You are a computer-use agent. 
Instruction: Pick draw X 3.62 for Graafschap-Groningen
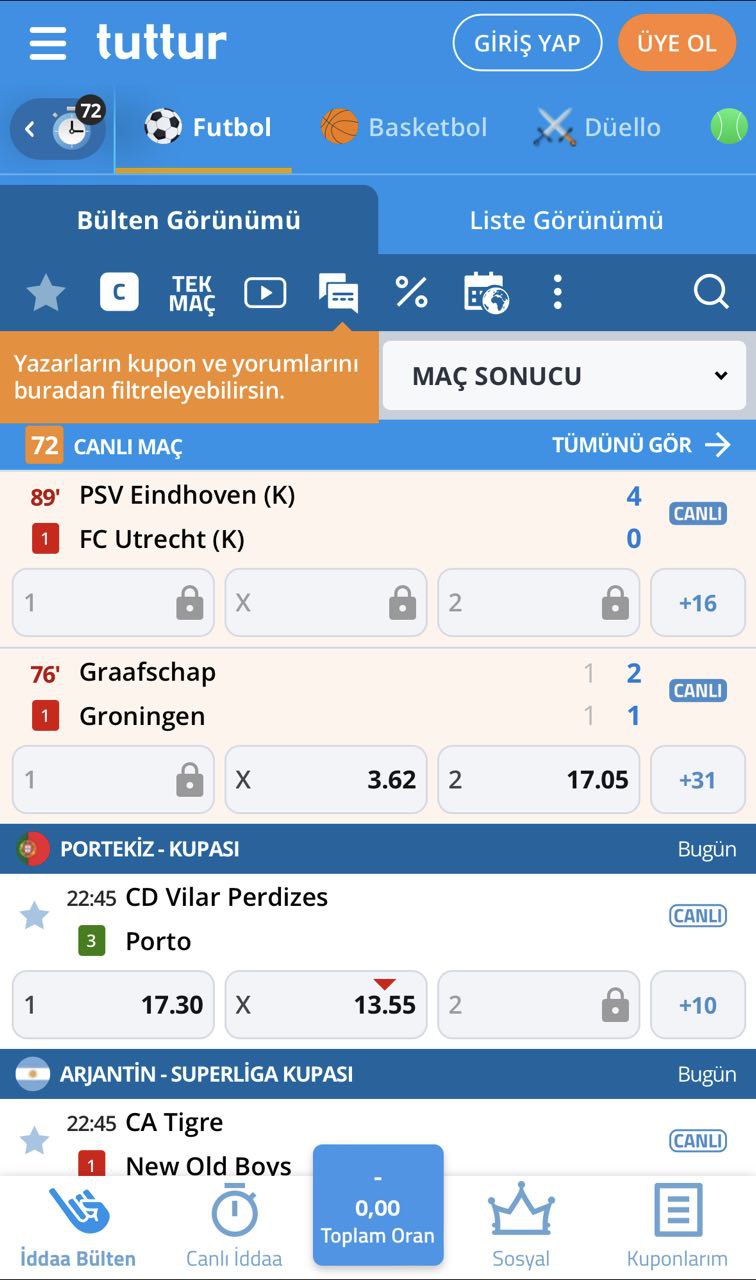325,780
